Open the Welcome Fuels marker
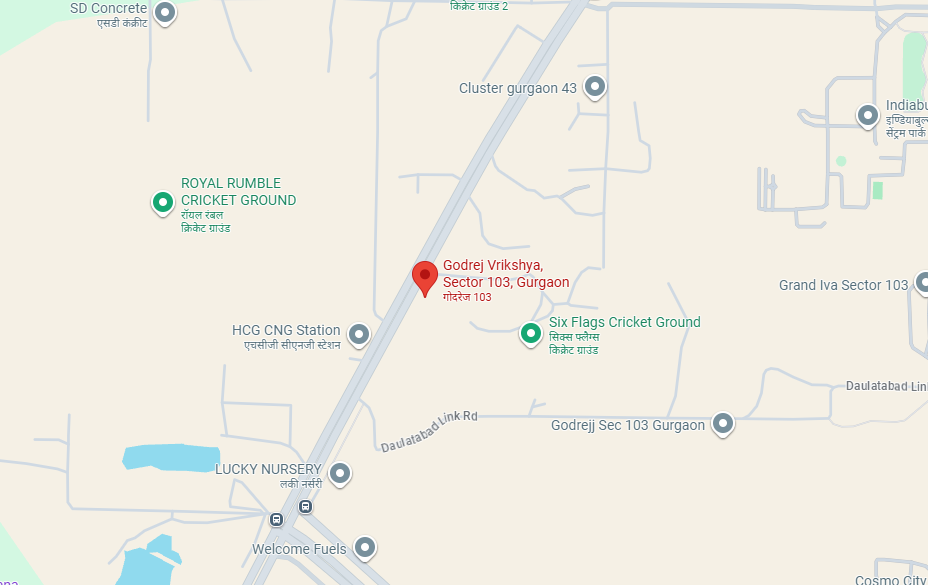The image size is (928, 585). [x=365, y=547]
